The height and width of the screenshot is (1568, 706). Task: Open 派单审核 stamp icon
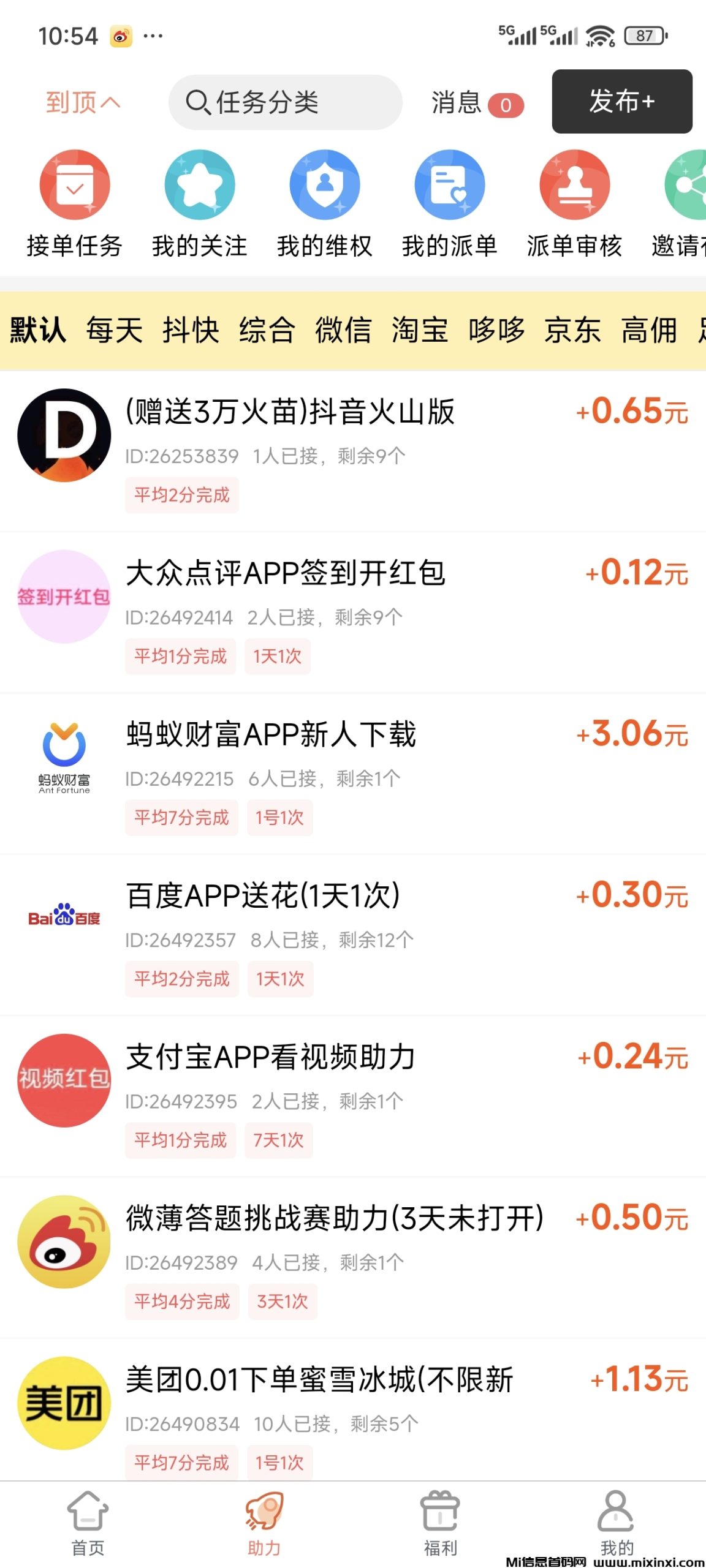[x=574, y=185]
